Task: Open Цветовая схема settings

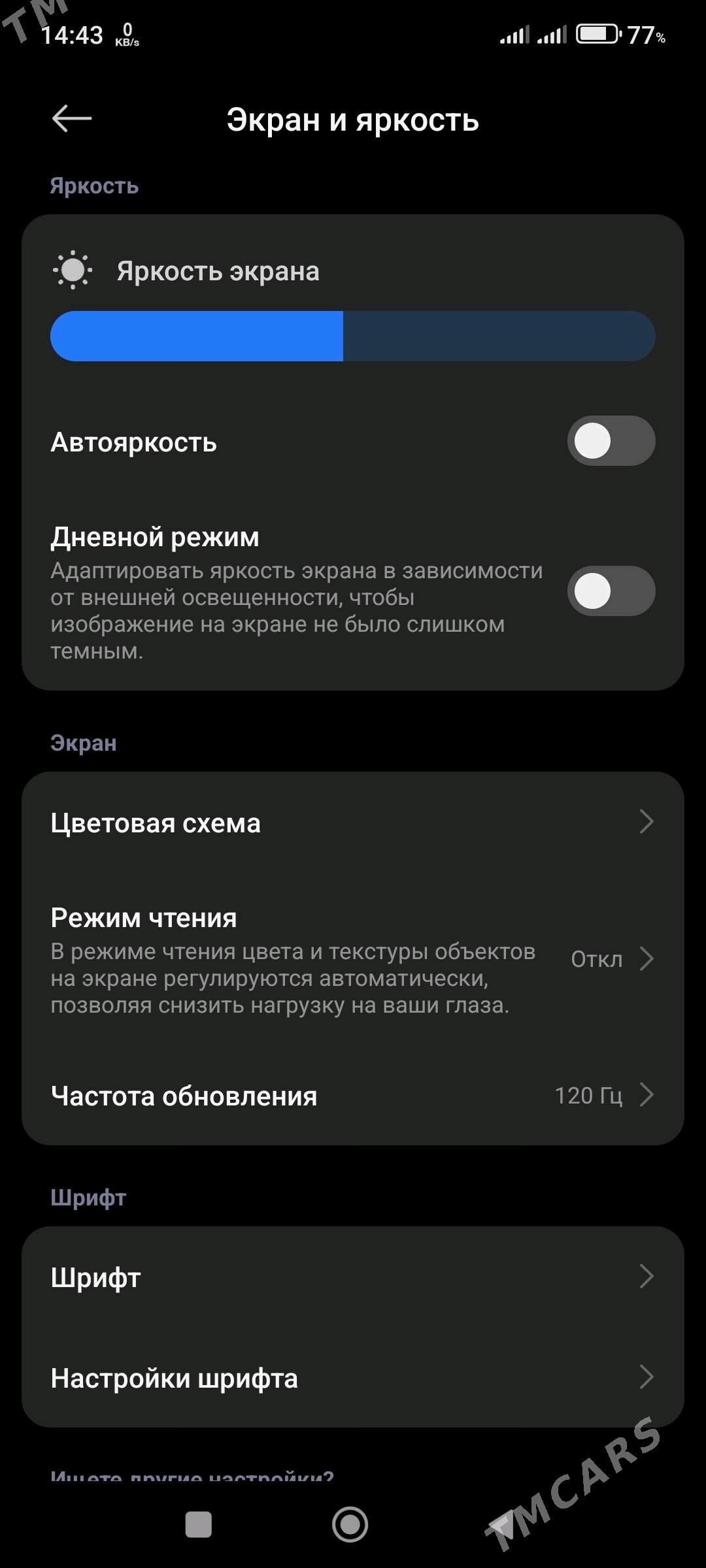Action: [352, 823]
